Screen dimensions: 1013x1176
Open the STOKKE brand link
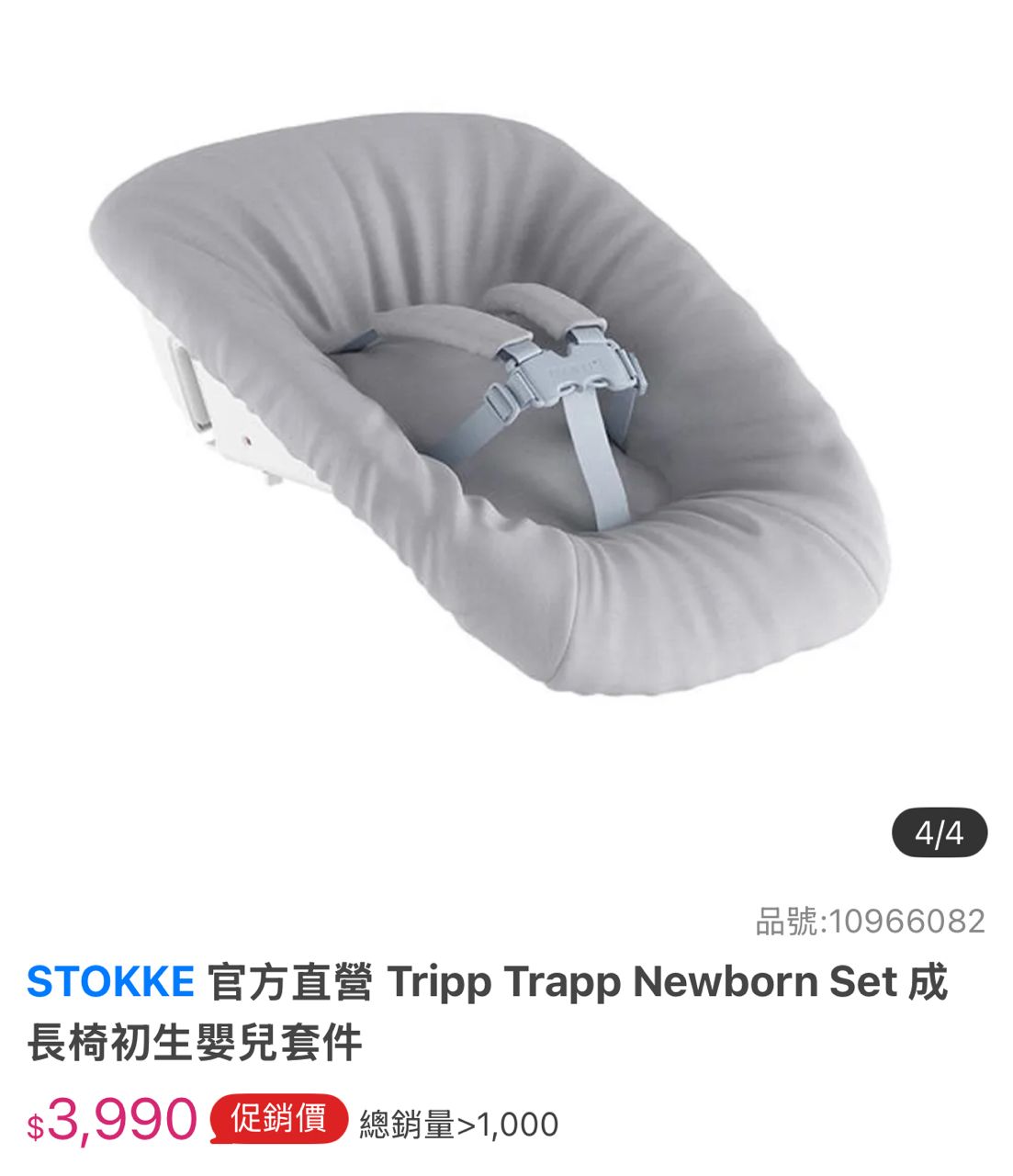tap(110, 982)
